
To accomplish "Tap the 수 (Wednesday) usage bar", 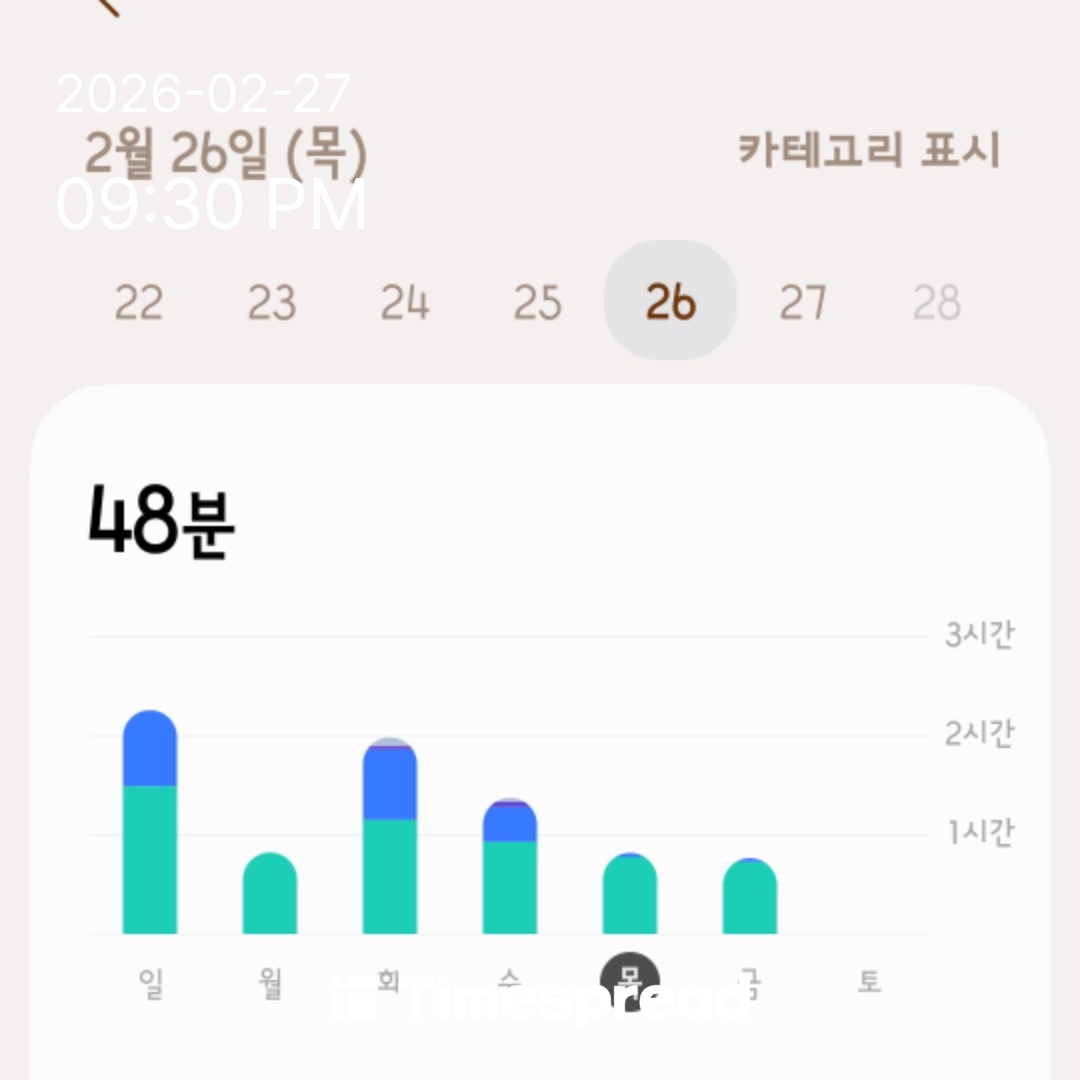I will point(510,866).
